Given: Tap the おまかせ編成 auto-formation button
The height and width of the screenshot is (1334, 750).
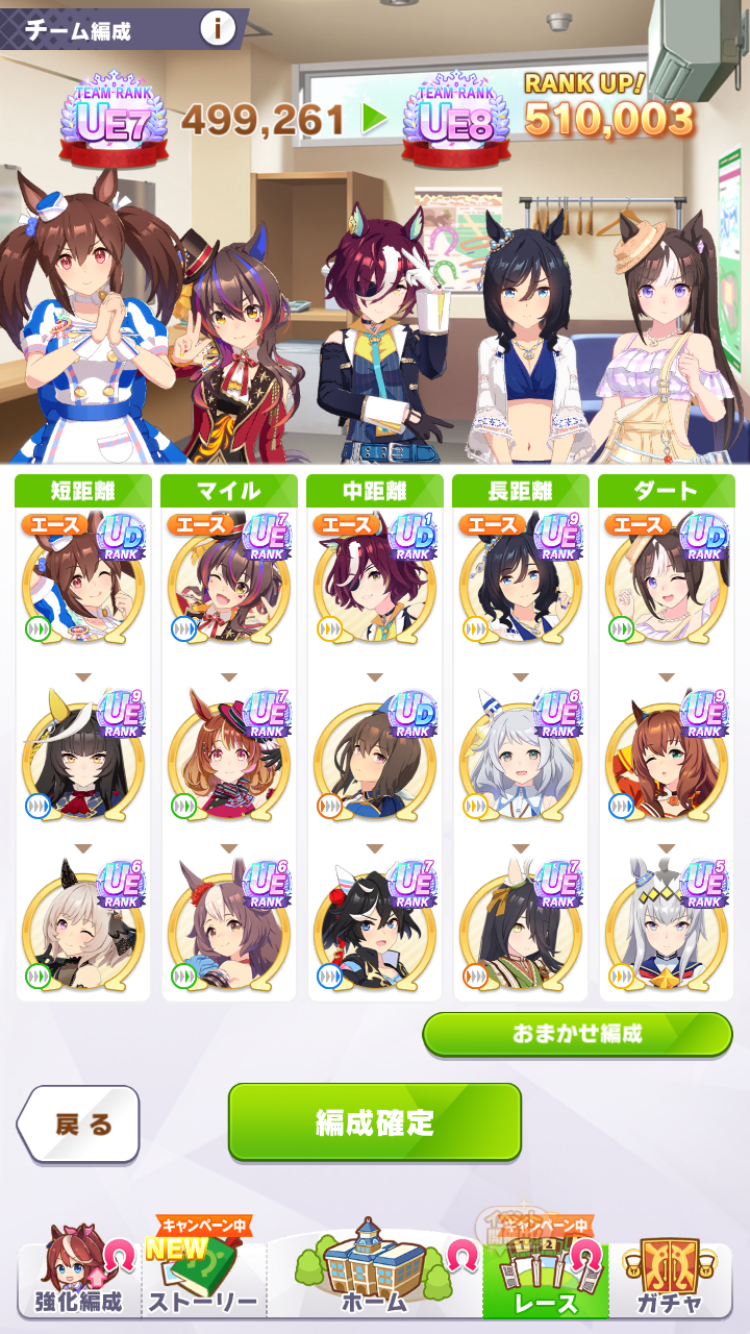Looking at the screenshot, I should [x=577, y=1034].
